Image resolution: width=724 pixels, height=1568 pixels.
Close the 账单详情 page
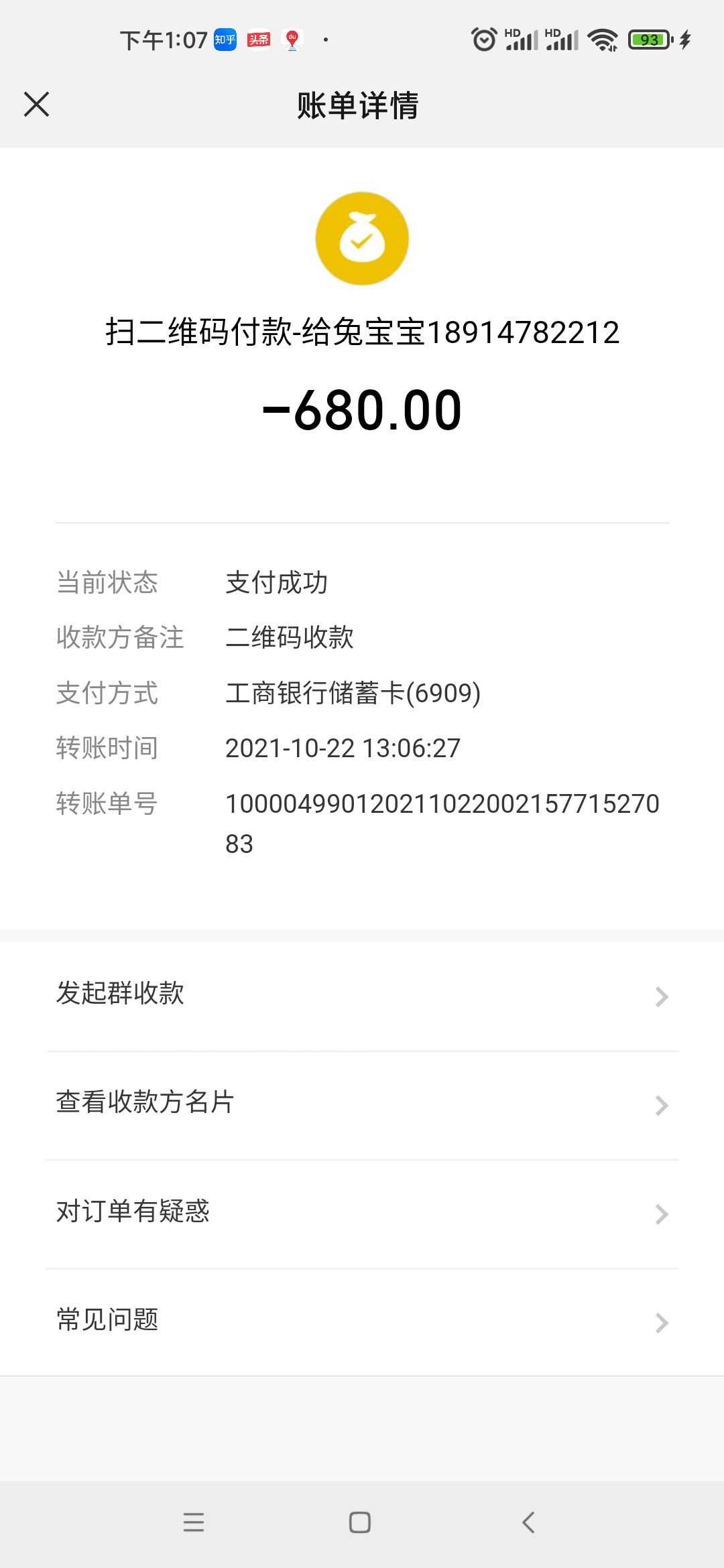(36, 105)
